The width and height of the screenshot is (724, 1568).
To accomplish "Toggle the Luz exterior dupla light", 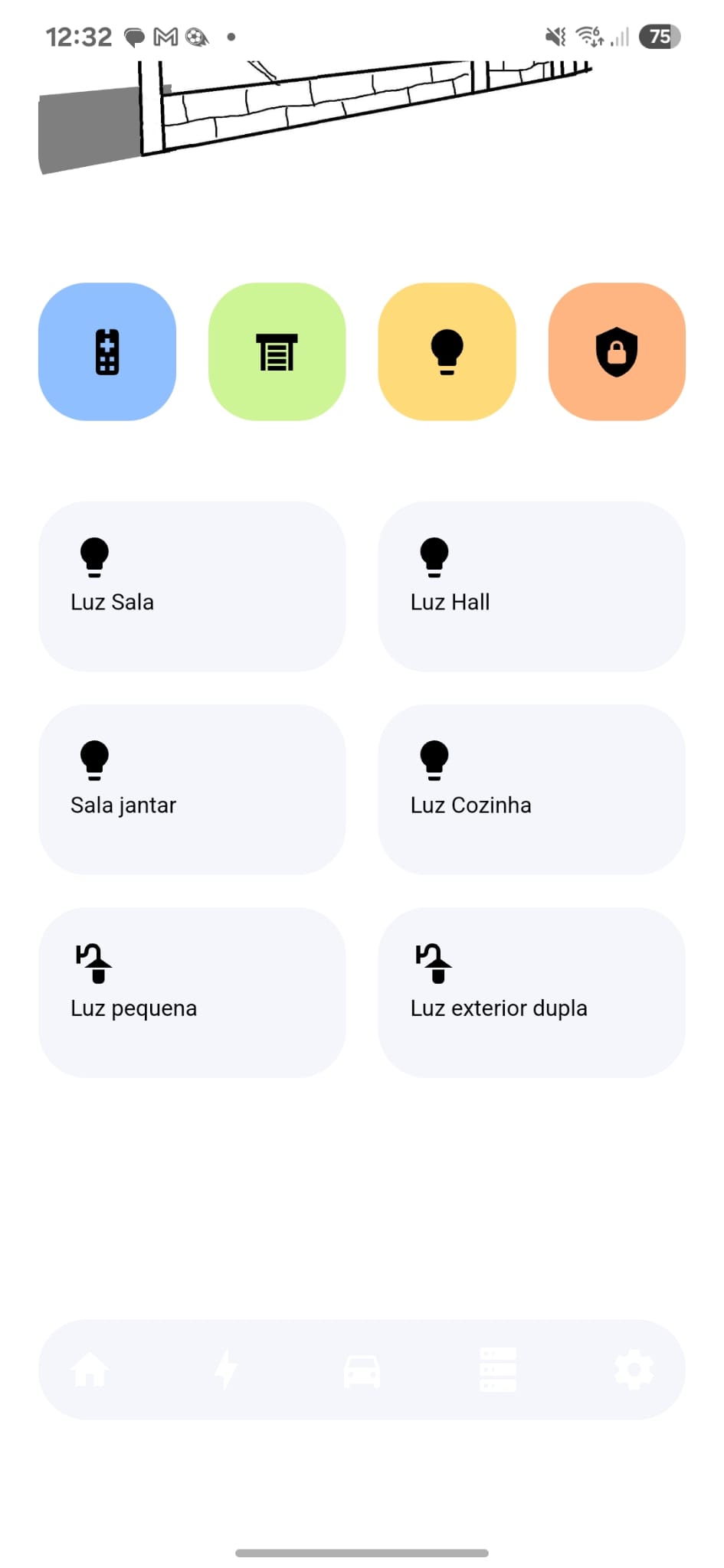I will (532, 992).
